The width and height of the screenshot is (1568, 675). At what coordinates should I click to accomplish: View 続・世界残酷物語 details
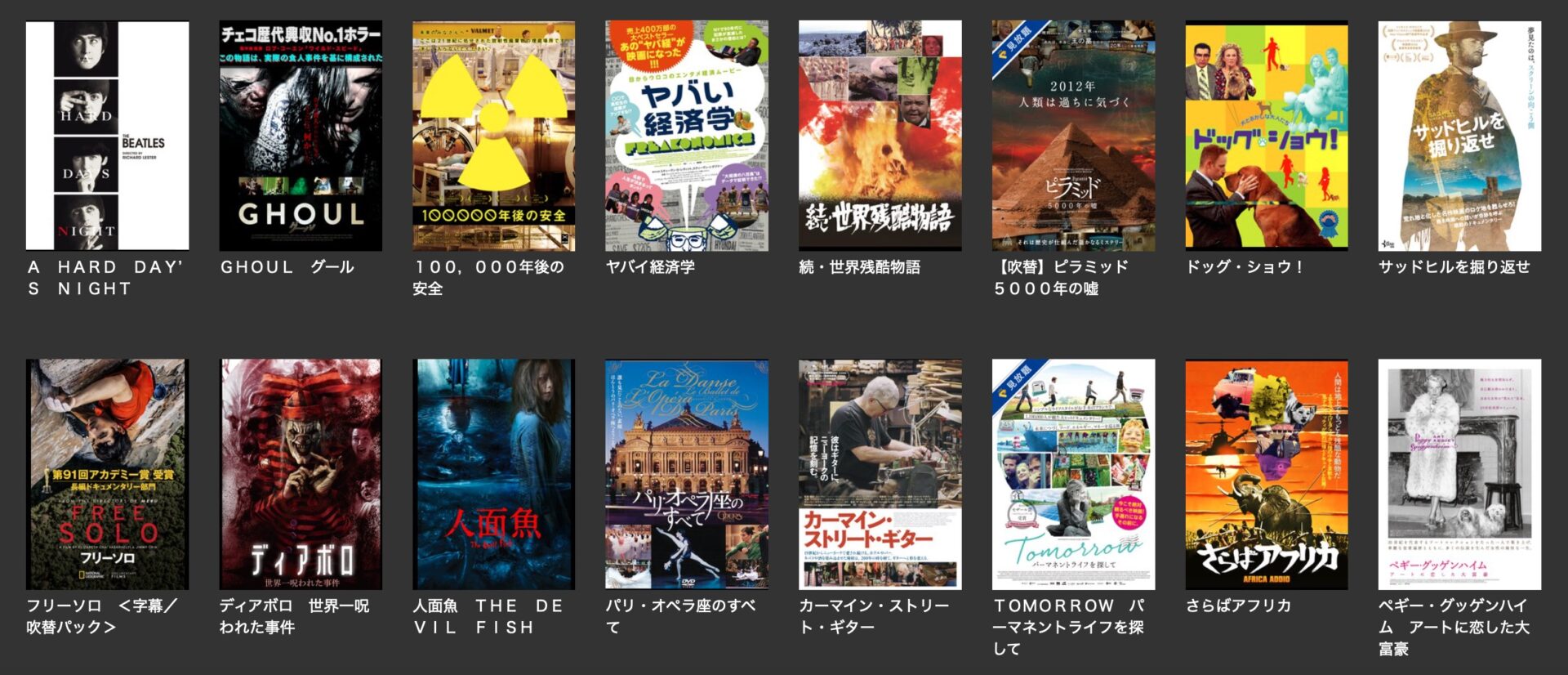coord(880,136)
